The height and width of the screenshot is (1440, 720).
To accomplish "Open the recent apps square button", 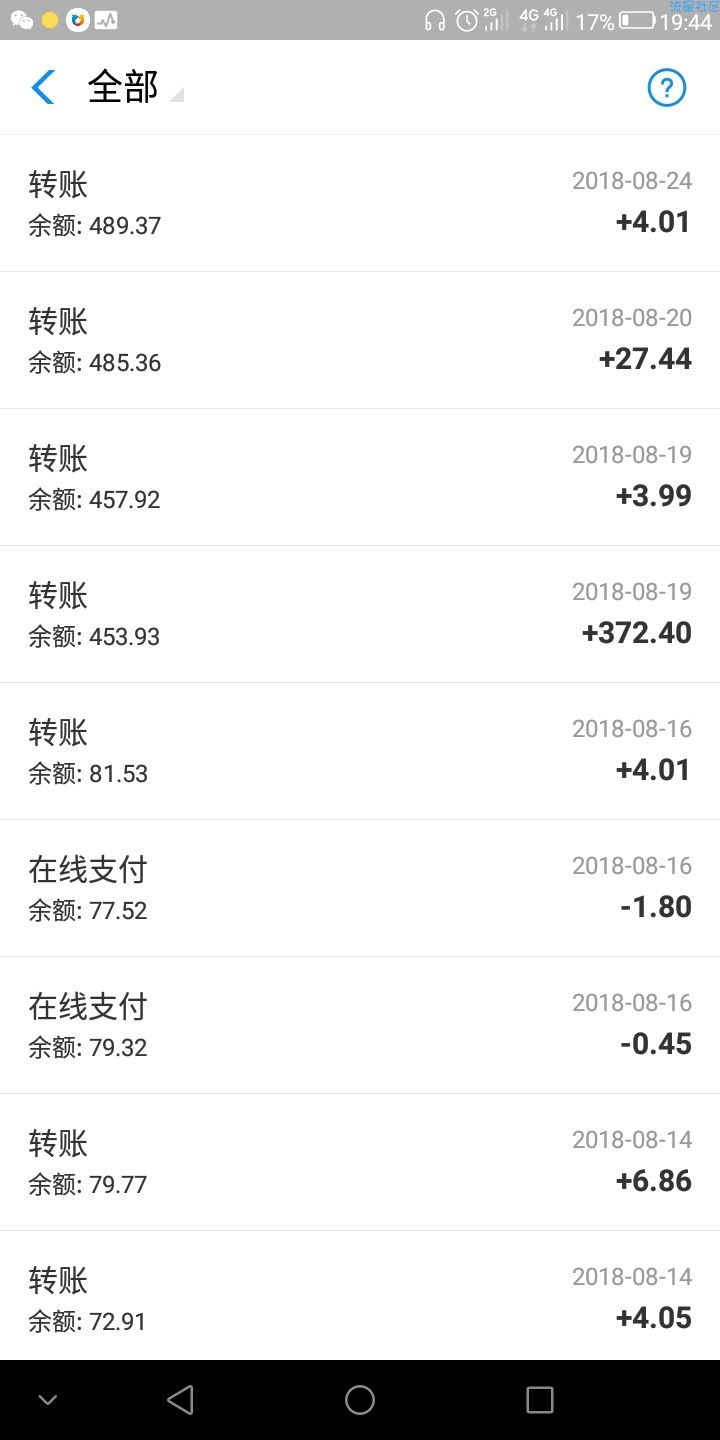I will click(540, 1400).
